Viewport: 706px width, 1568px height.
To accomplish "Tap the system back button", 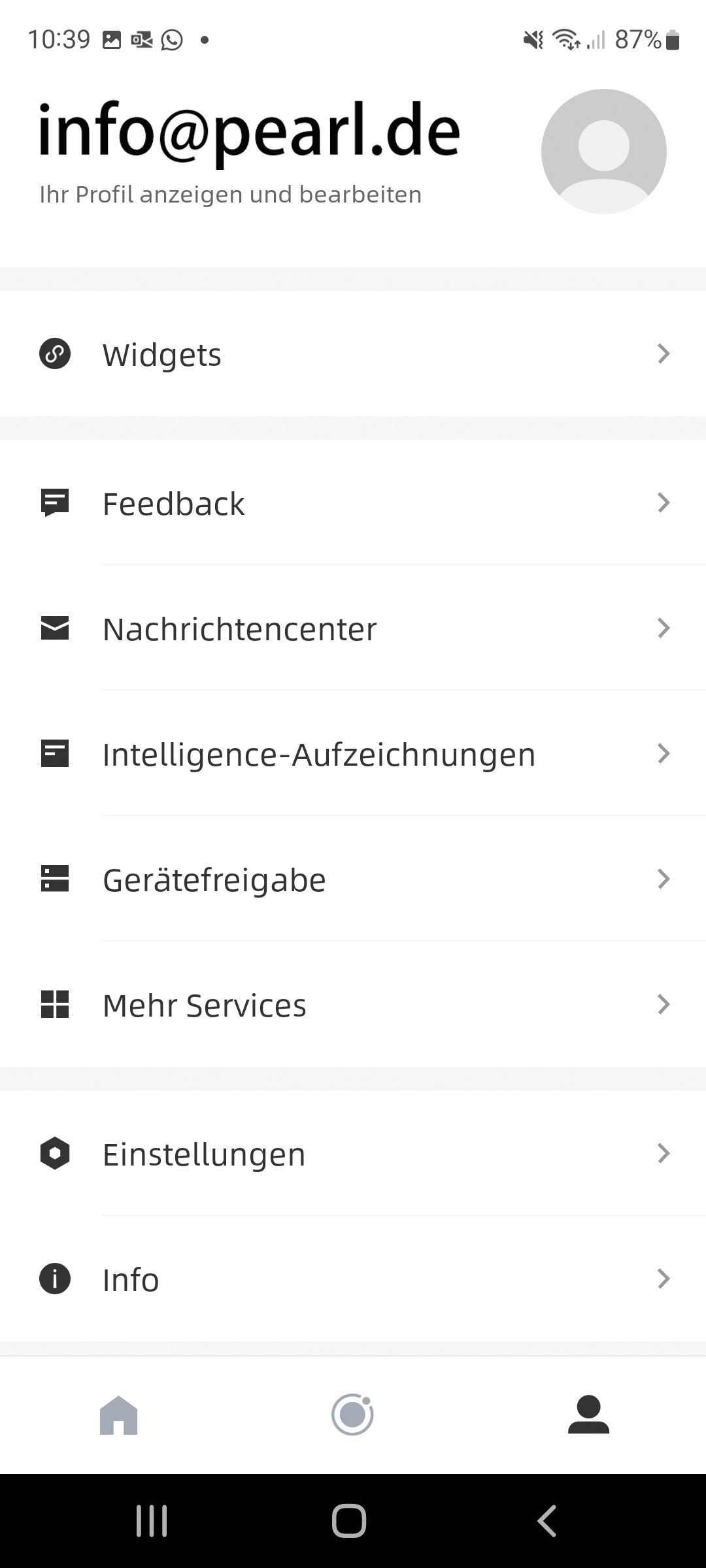I will coord(546,1521).
